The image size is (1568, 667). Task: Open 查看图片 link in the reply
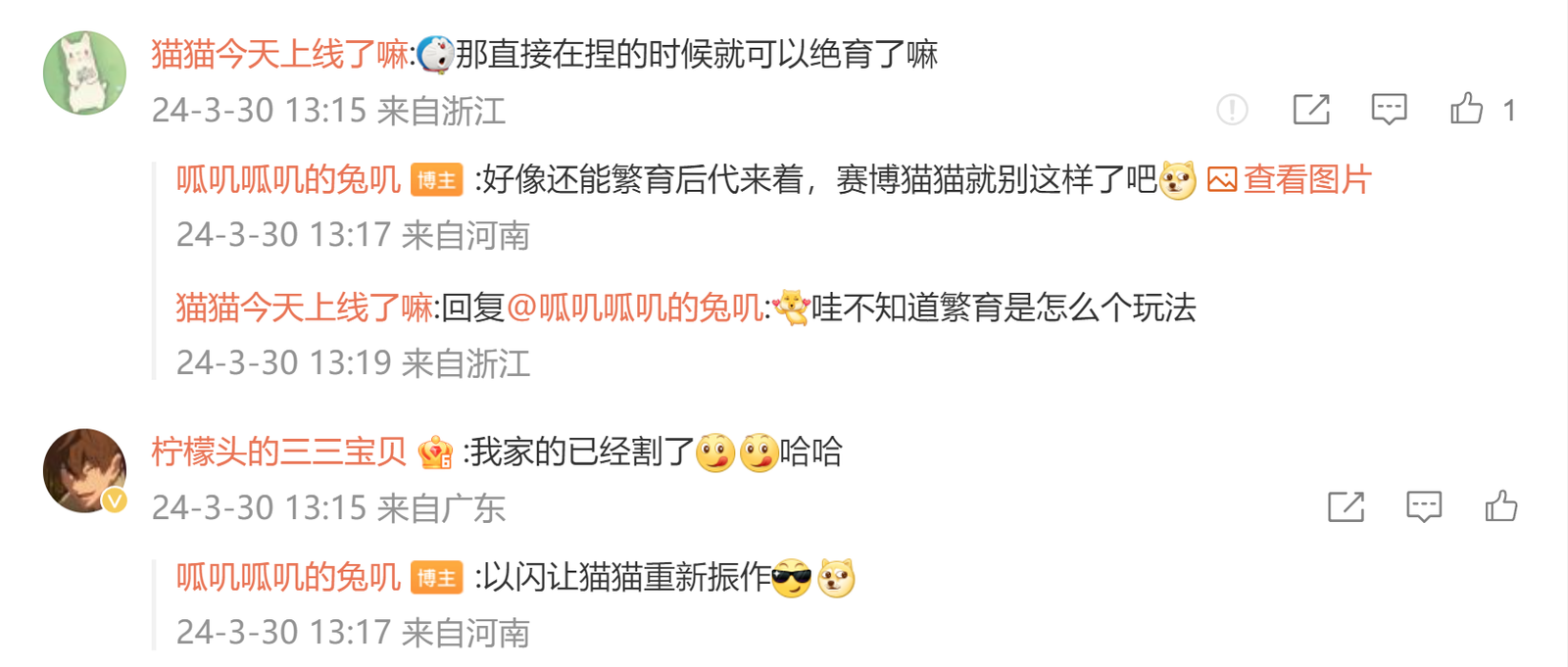pyautogui.click(x=1290, y=180)
